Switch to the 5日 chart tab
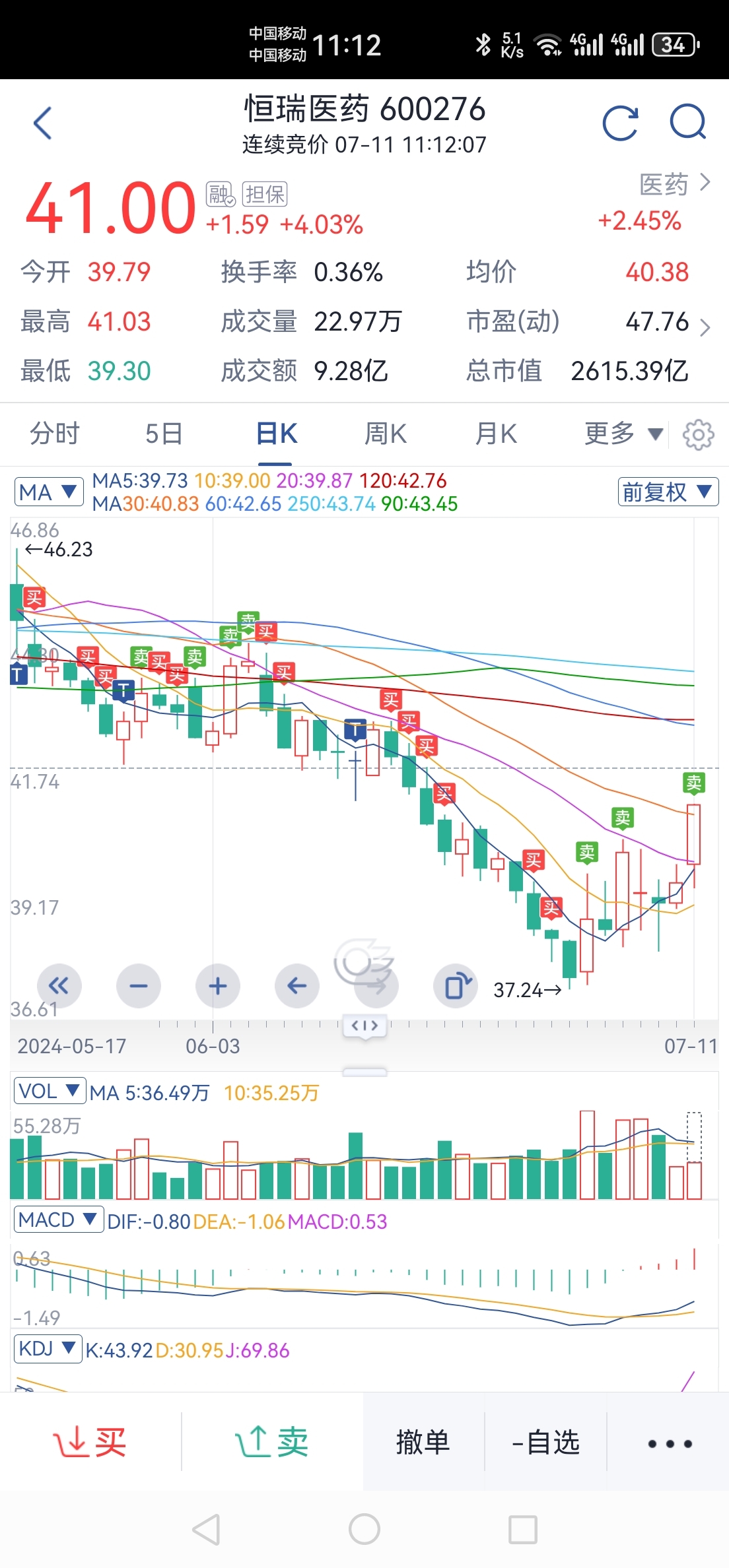Screen dimensions: 729x1568 (164, 434)
